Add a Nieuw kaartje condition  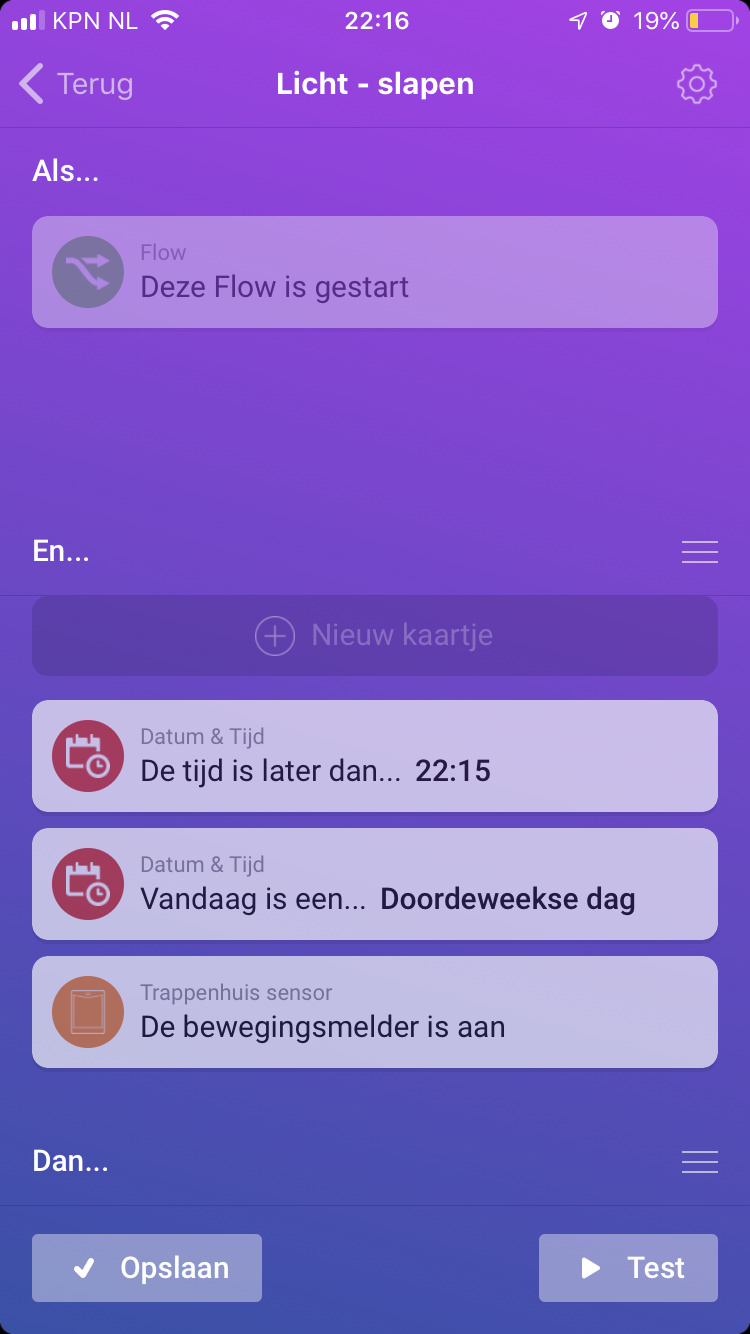(374, 635)
